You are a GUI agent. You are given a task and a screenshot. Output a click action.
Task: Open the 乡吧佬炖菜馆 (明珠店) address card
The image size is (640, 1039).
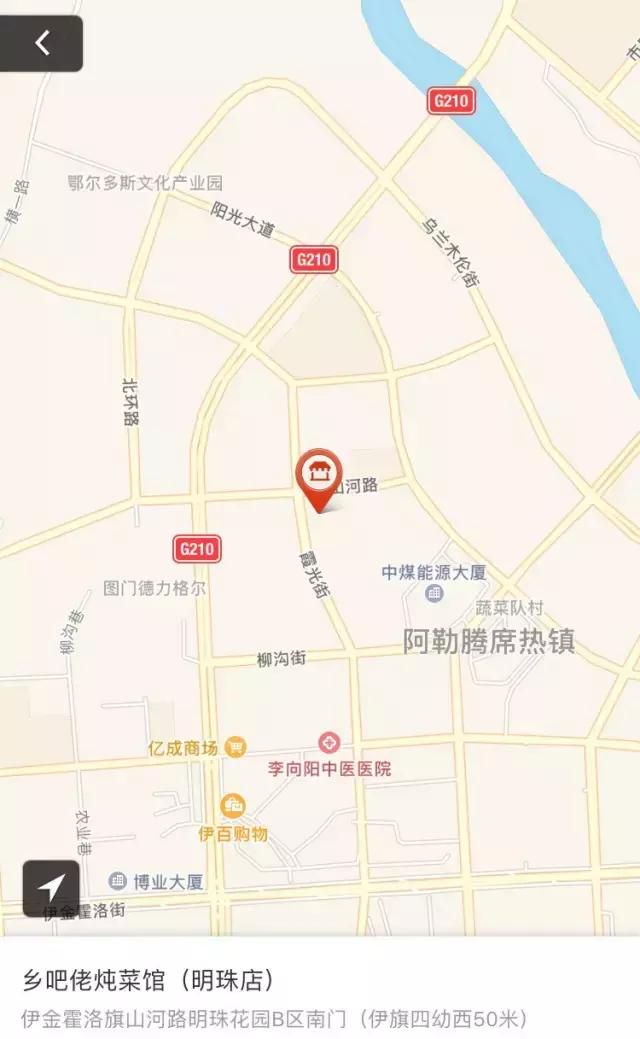coord(320,988)
